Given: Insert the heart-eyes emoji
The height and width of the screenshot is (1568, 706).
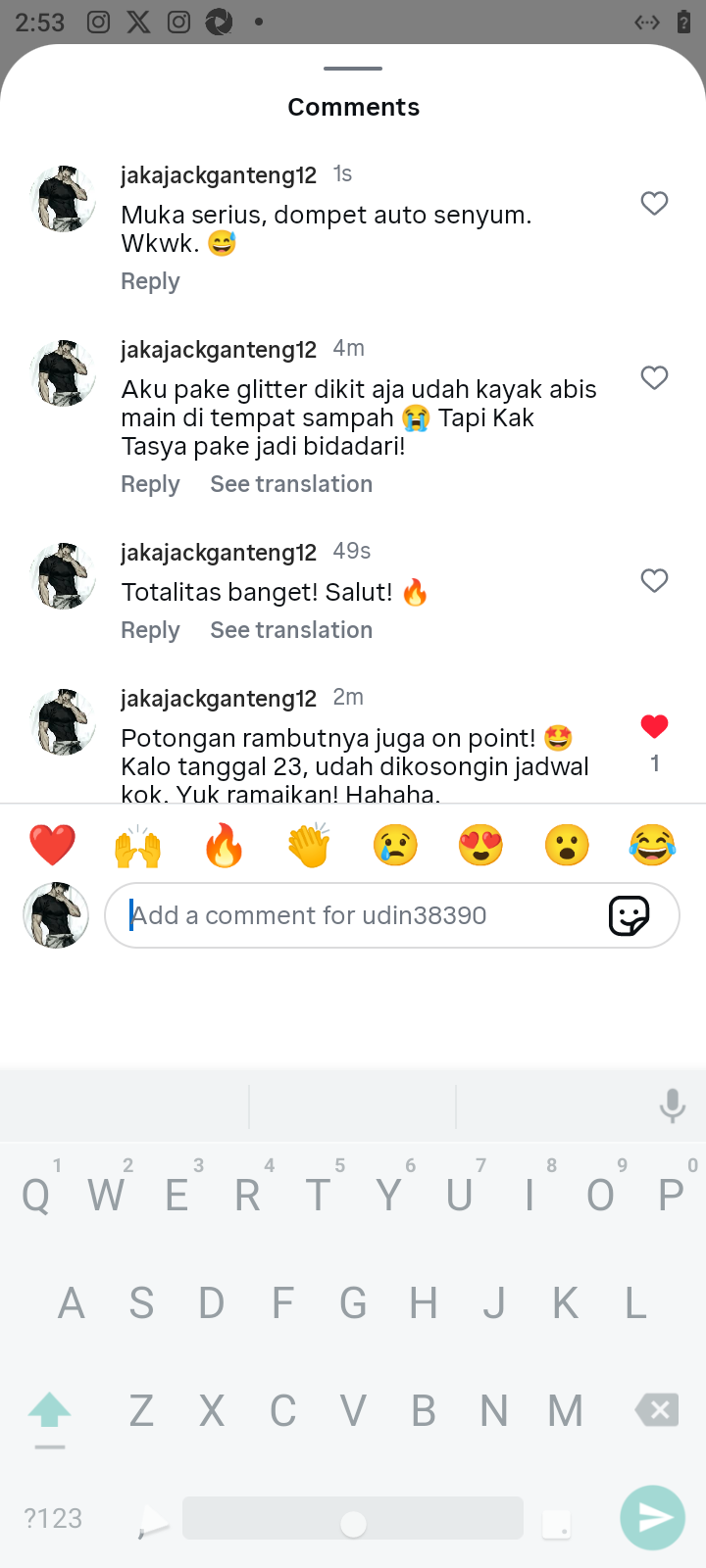Looking at the screenshot, I should click(480, 845).
